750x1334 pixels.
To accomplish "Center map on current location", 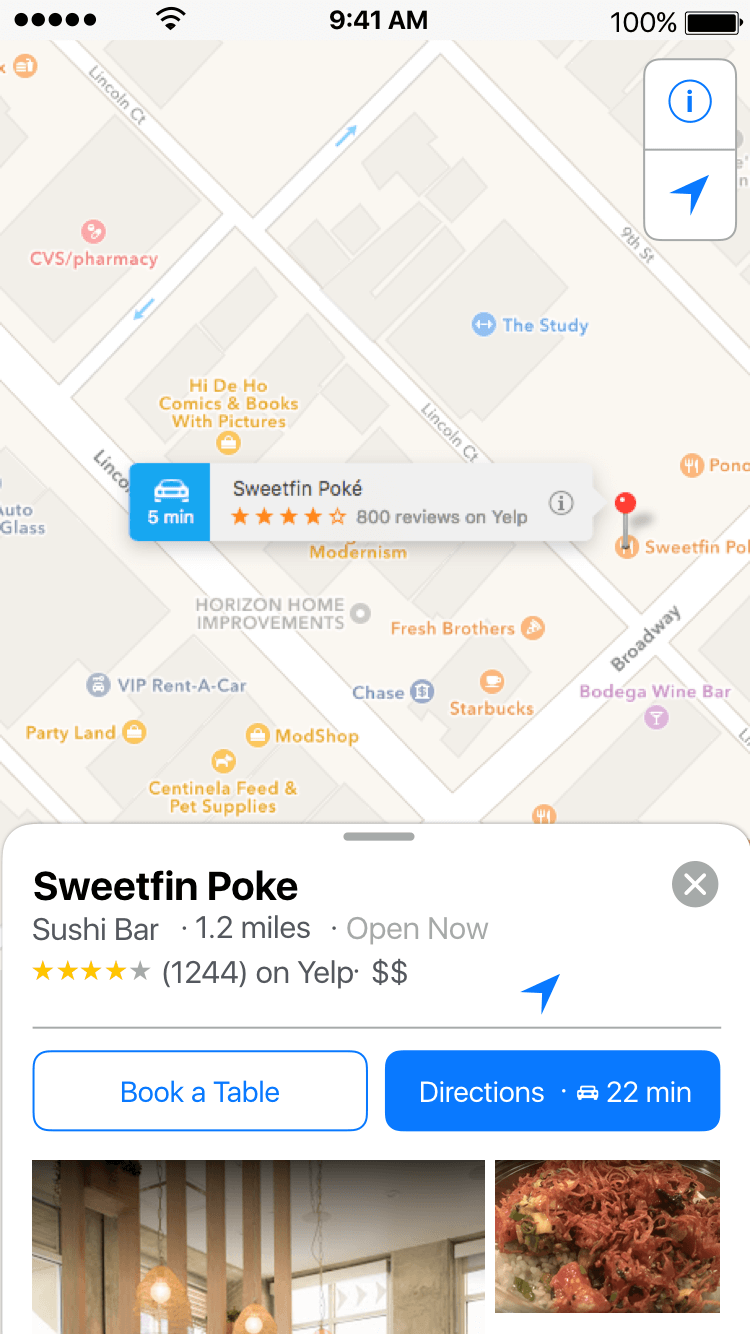I will coord(690,195).
